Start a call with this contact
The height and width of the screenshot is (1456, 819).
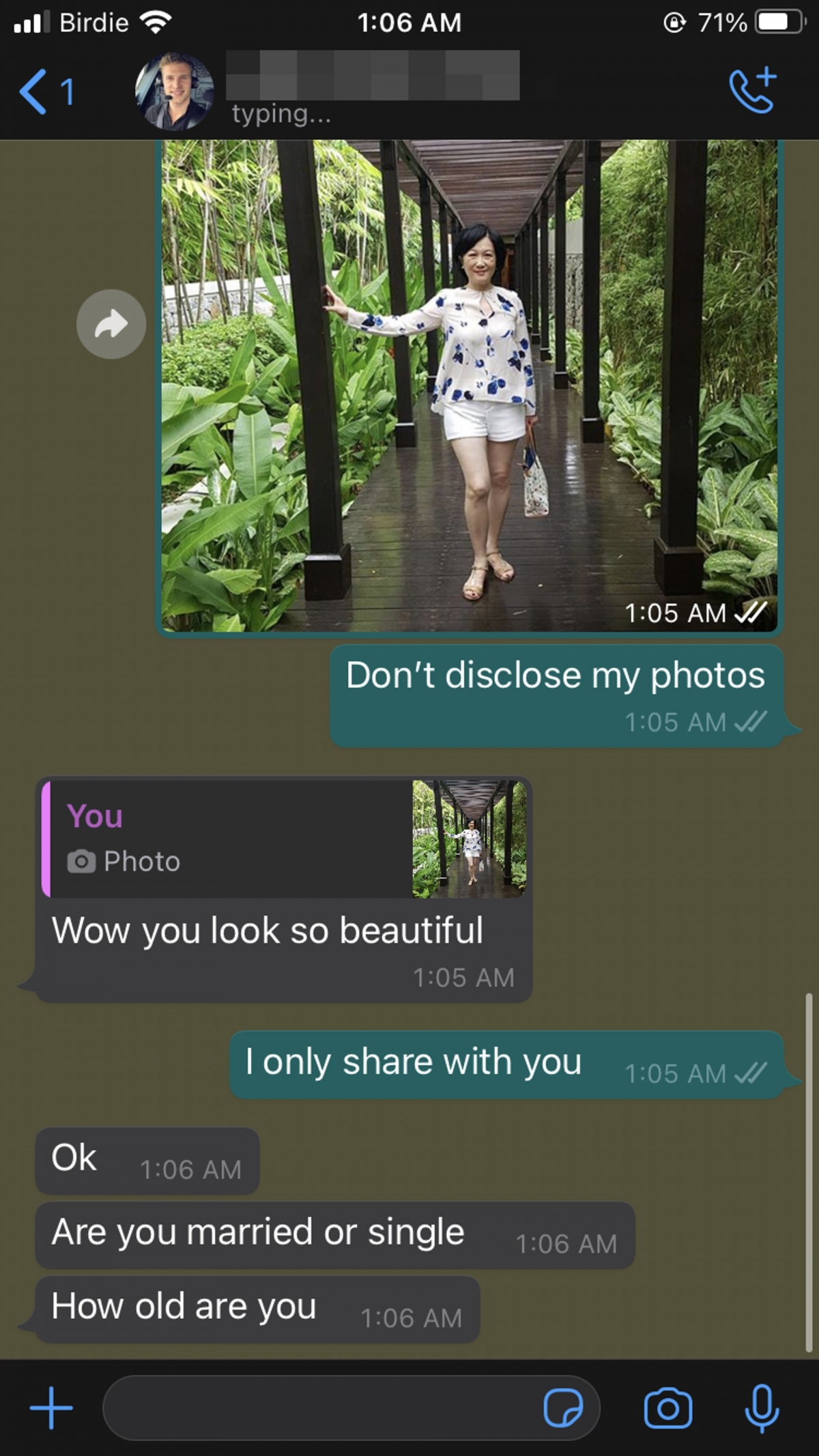tap(752, 90)
